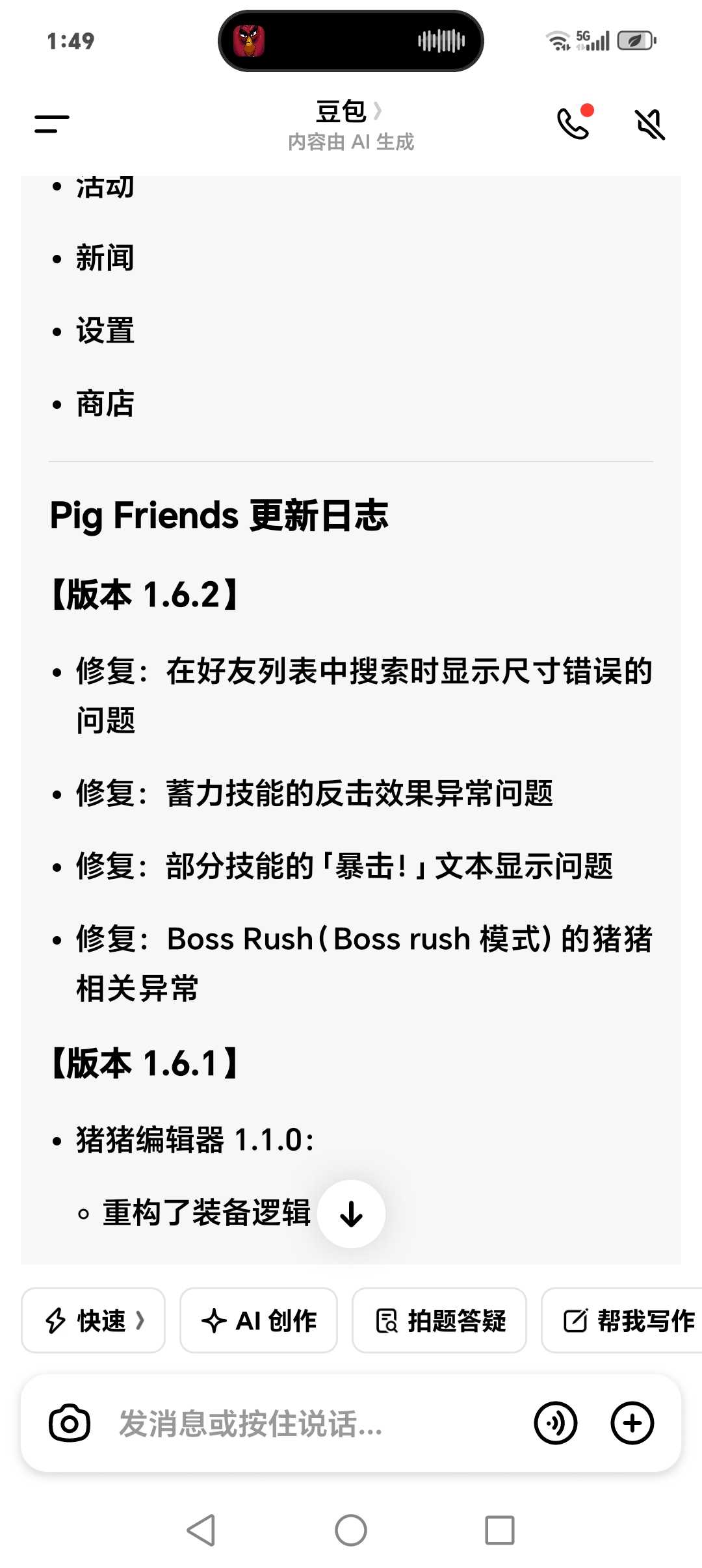Open the plus attachments menu

[632, 1423]
